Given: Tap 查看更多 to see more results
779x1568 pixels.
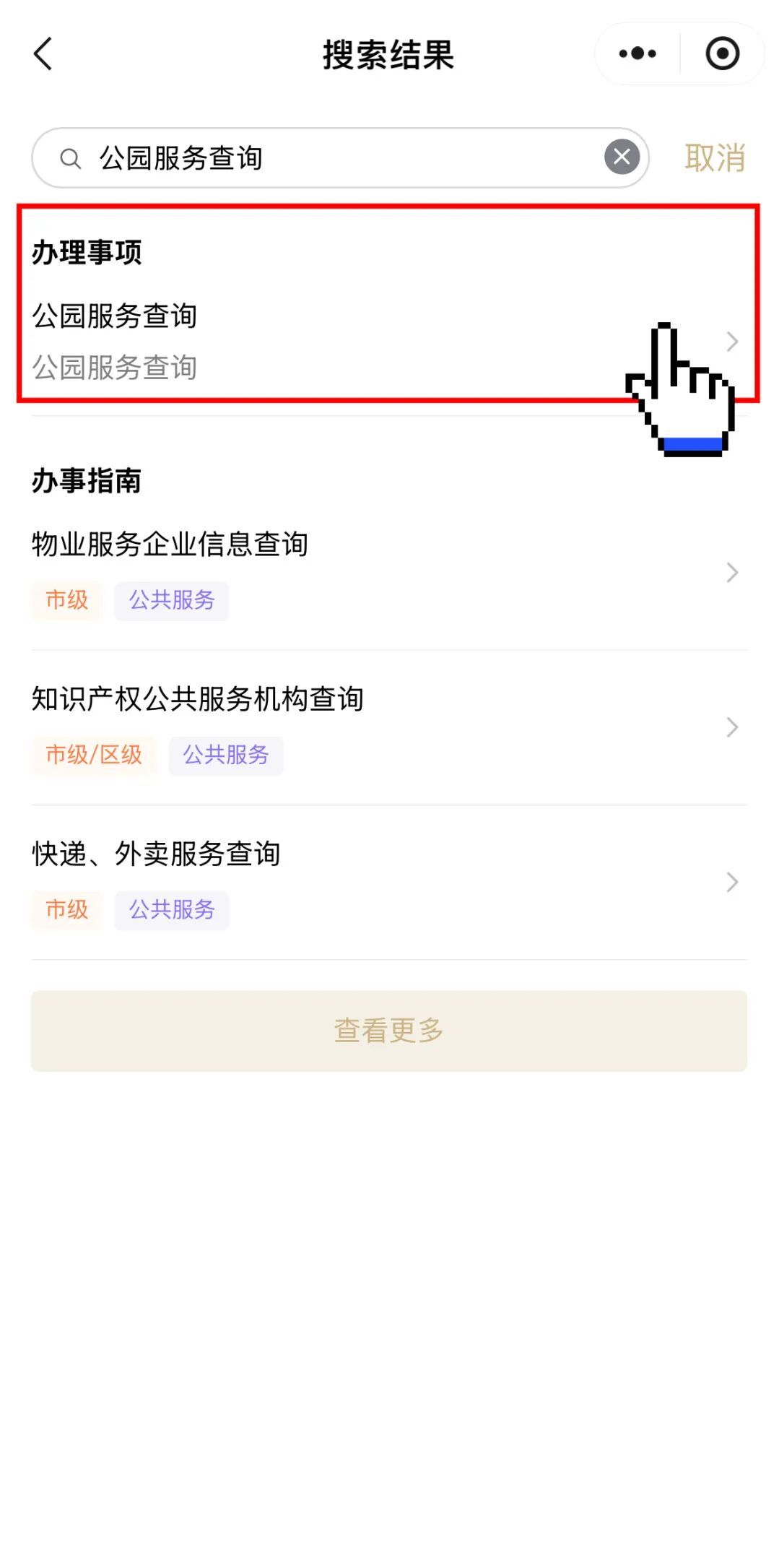Looking at the screenshot, I should [388, 1031].
